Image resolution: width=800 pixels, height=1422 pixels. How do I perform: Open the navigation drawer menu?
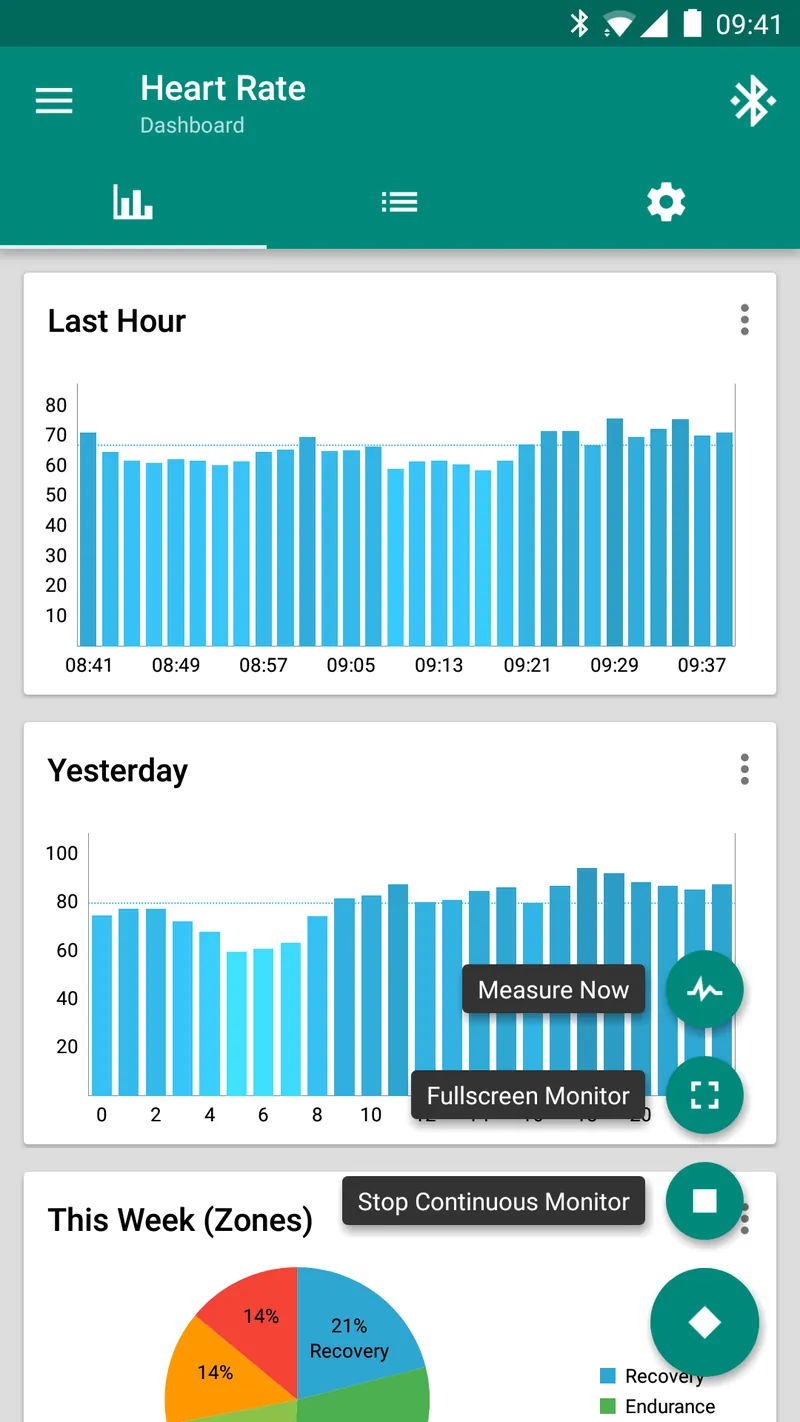point(53,100)
